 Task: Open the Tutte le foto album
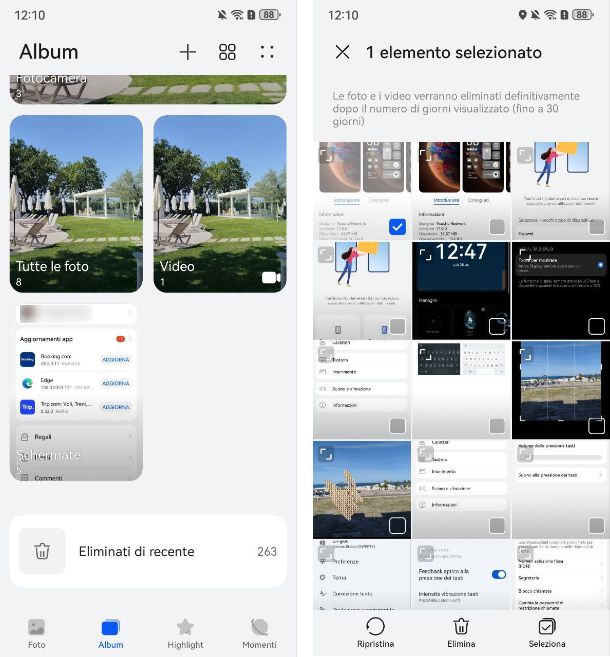76,203
